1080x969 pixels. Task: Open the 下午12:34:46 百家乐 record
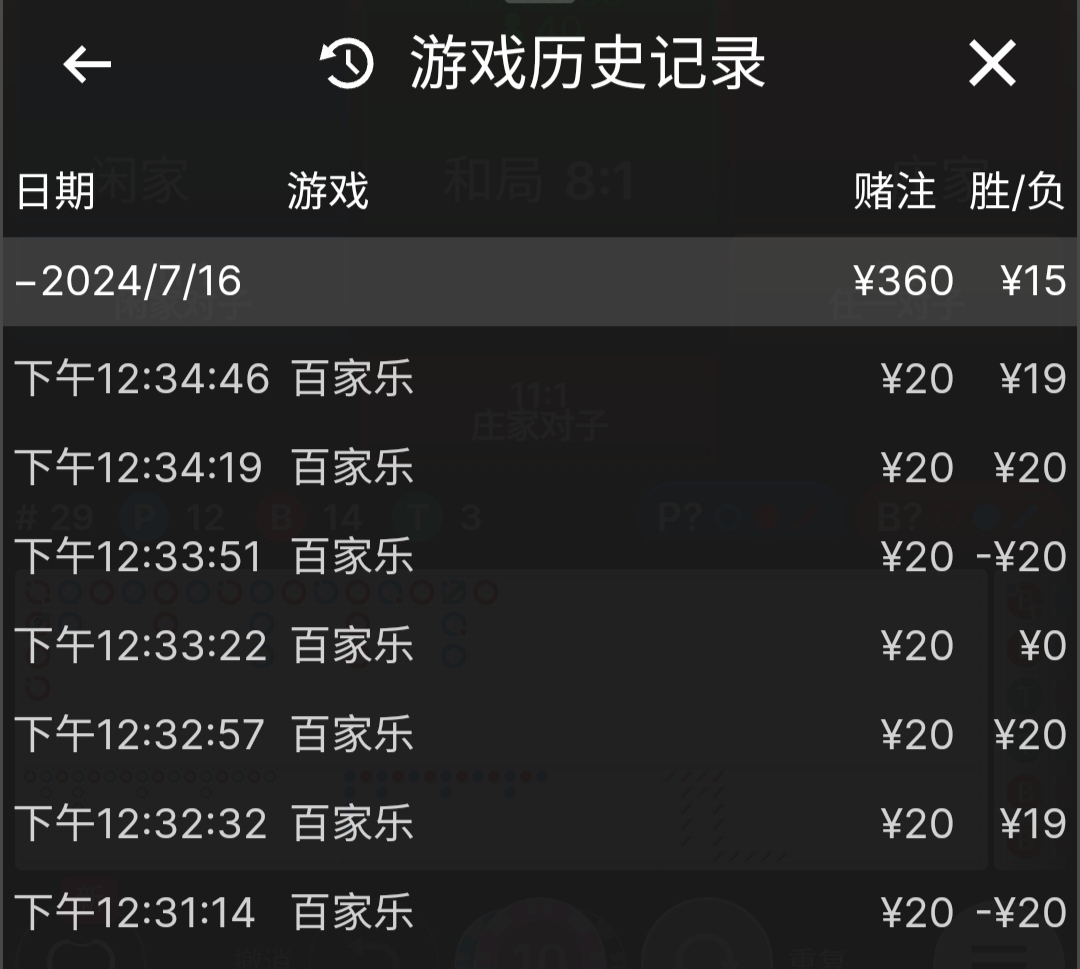click(x=540, y=379)
